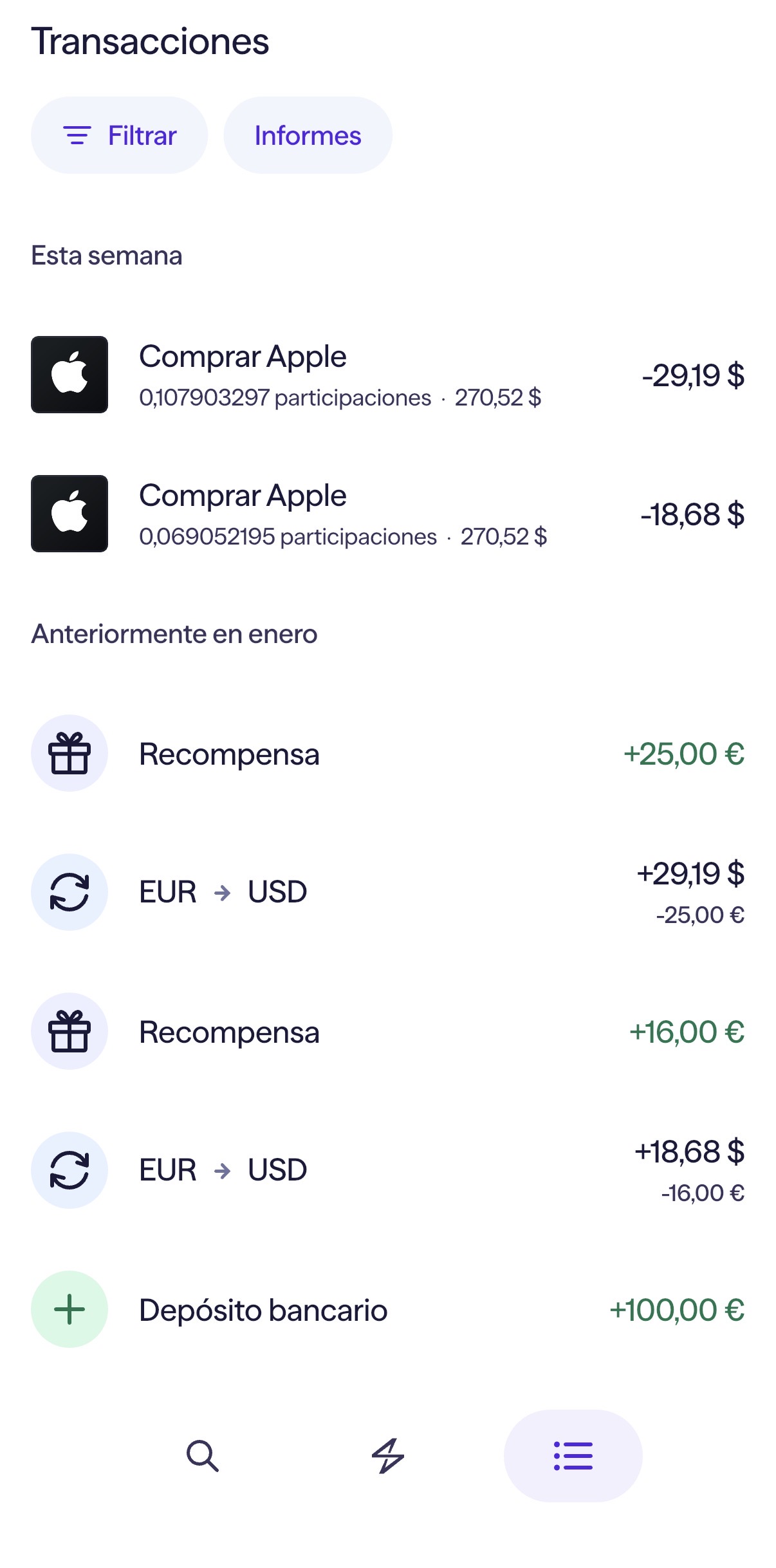Open the Informes reports
The height and width of the screenshot is (1568, 776).
tap(308, 135)
